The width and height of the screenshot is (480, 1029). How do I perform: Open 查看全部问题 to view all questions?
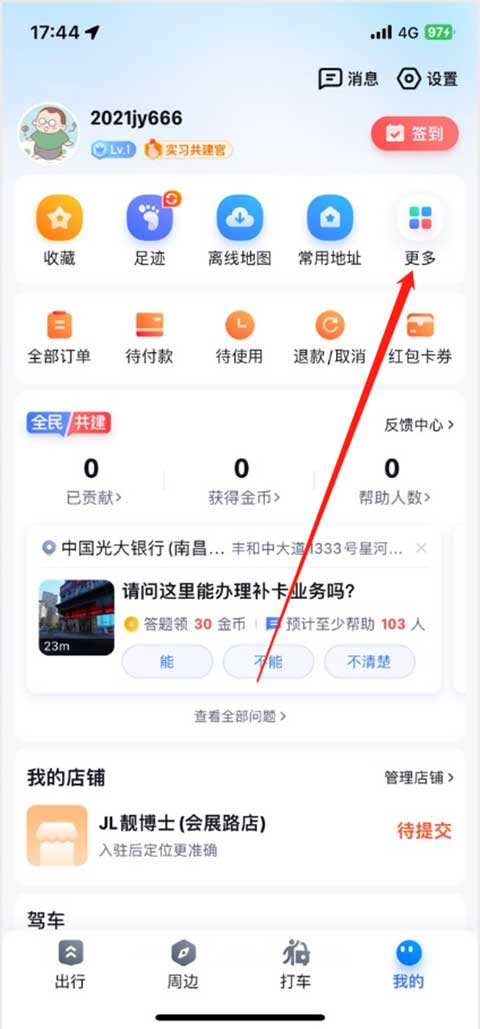tap(240, 716)
